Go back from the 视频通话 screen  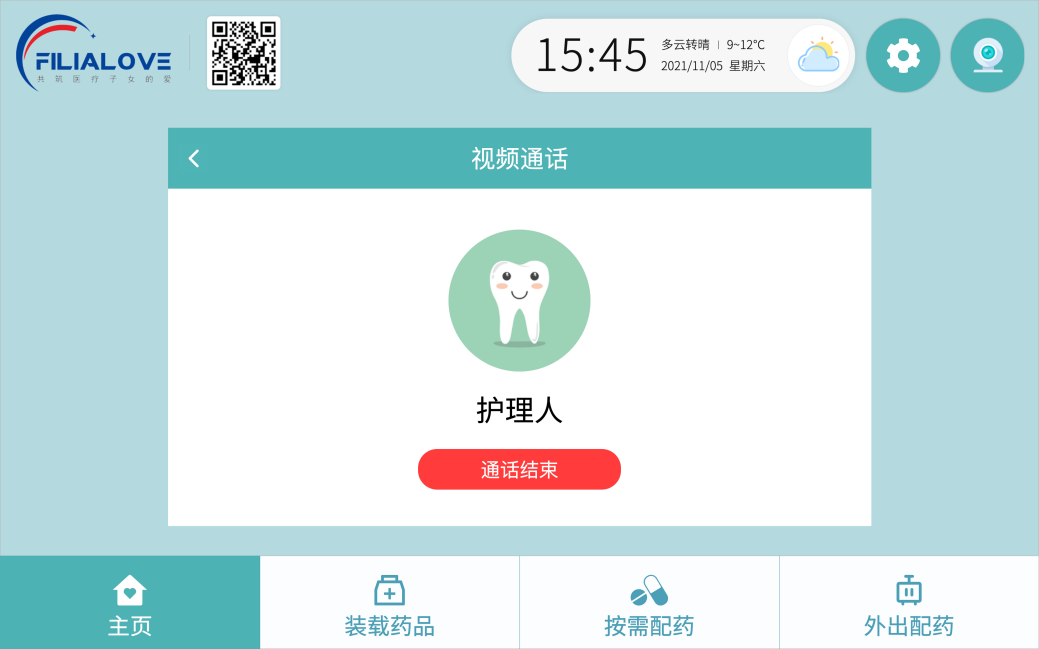pyautogui.click(x=194, y=158)
